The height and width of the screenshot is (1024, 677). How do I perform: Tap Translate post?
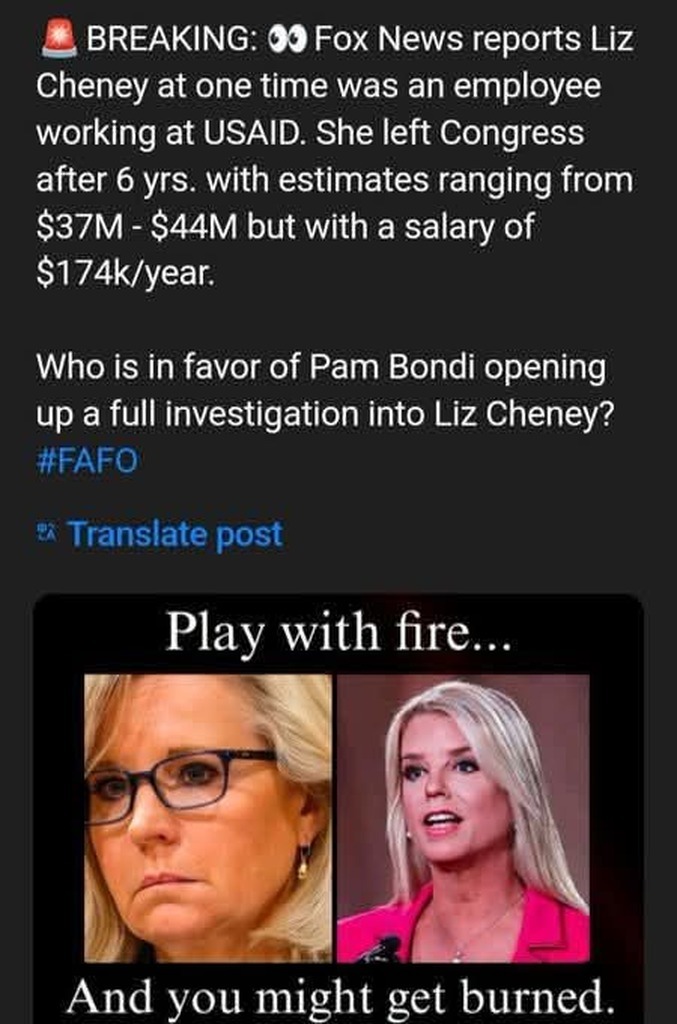(x=174, y=534)
